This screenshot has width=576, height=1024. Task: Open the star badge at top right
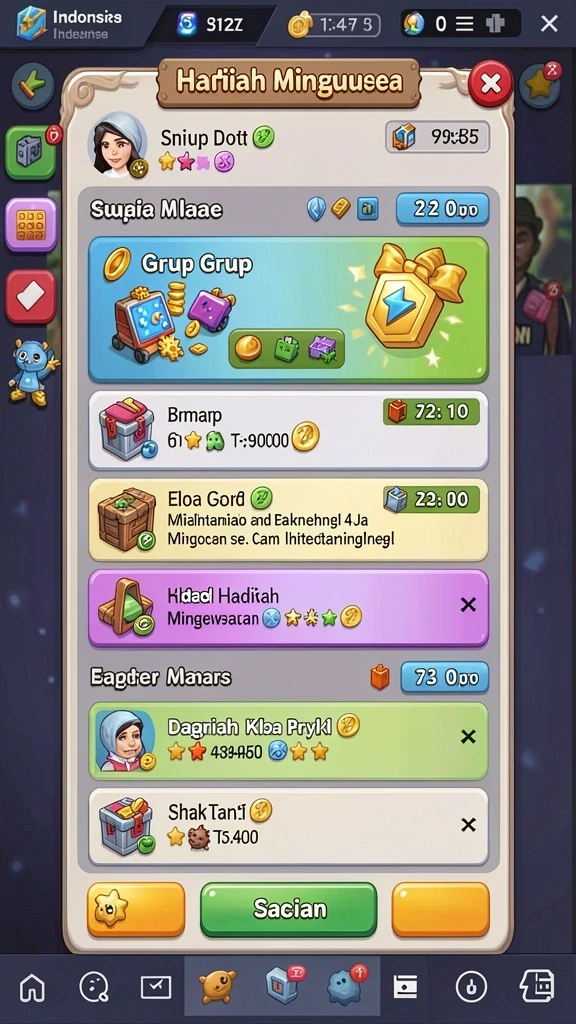tap(541, 86)
